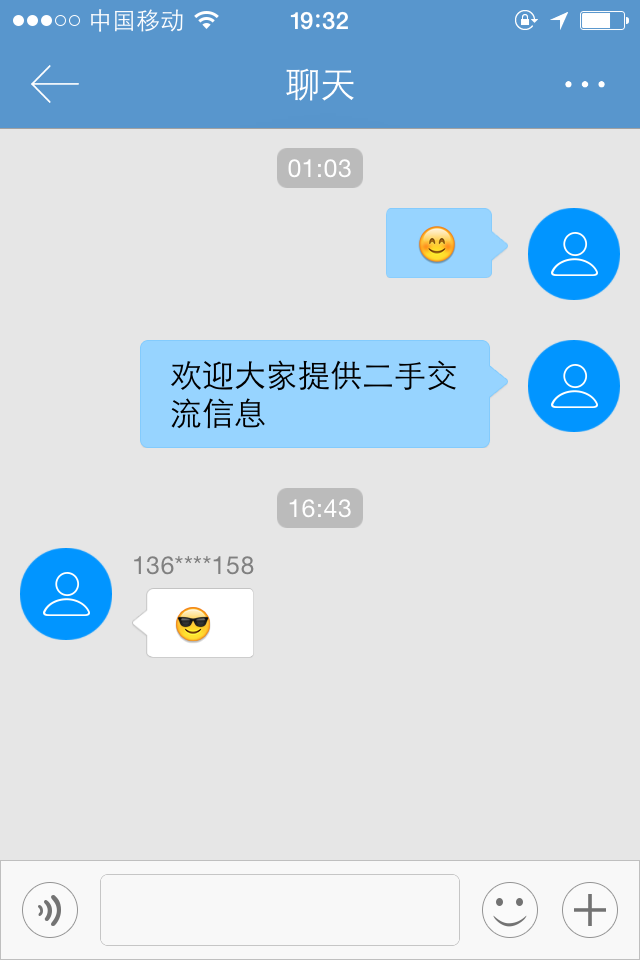Tap the sunglasses emoji message bubble

[200, 624]
